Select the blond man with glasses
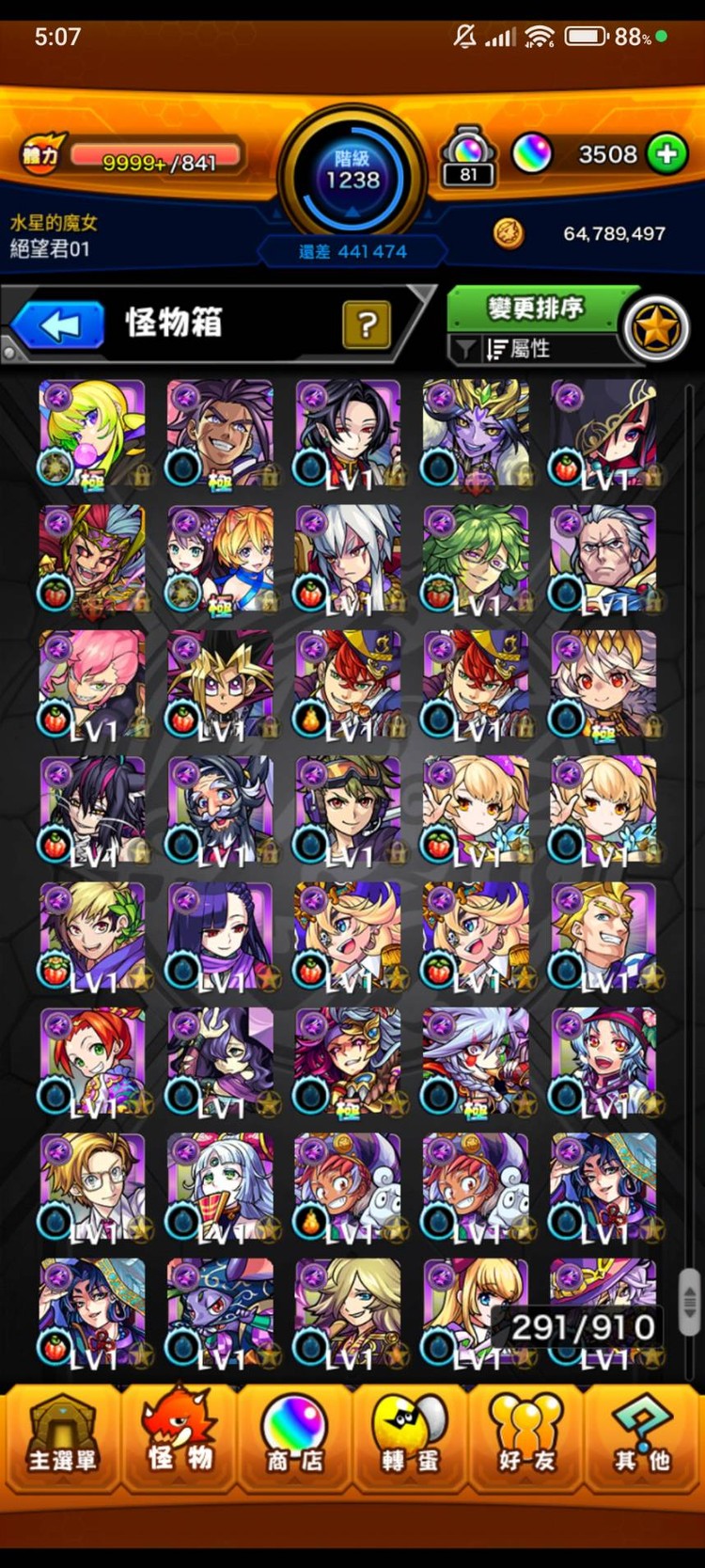This screenshot has height=1568, width=705. pos(92,1187)
